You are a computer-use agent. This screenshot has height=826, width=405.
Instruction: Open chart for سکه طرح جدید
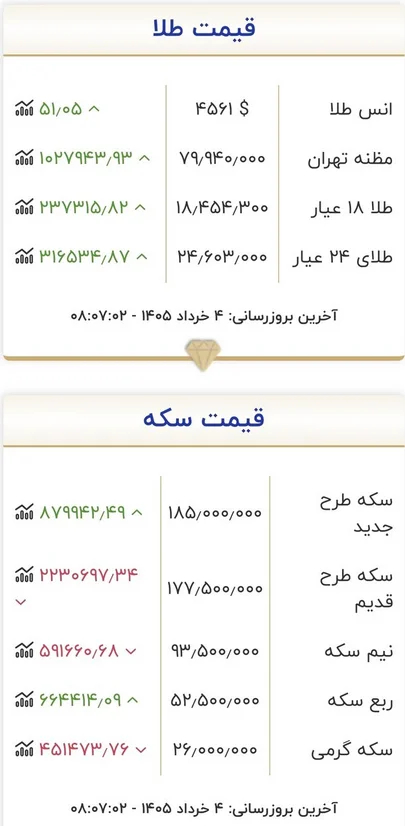click(24, 512)
